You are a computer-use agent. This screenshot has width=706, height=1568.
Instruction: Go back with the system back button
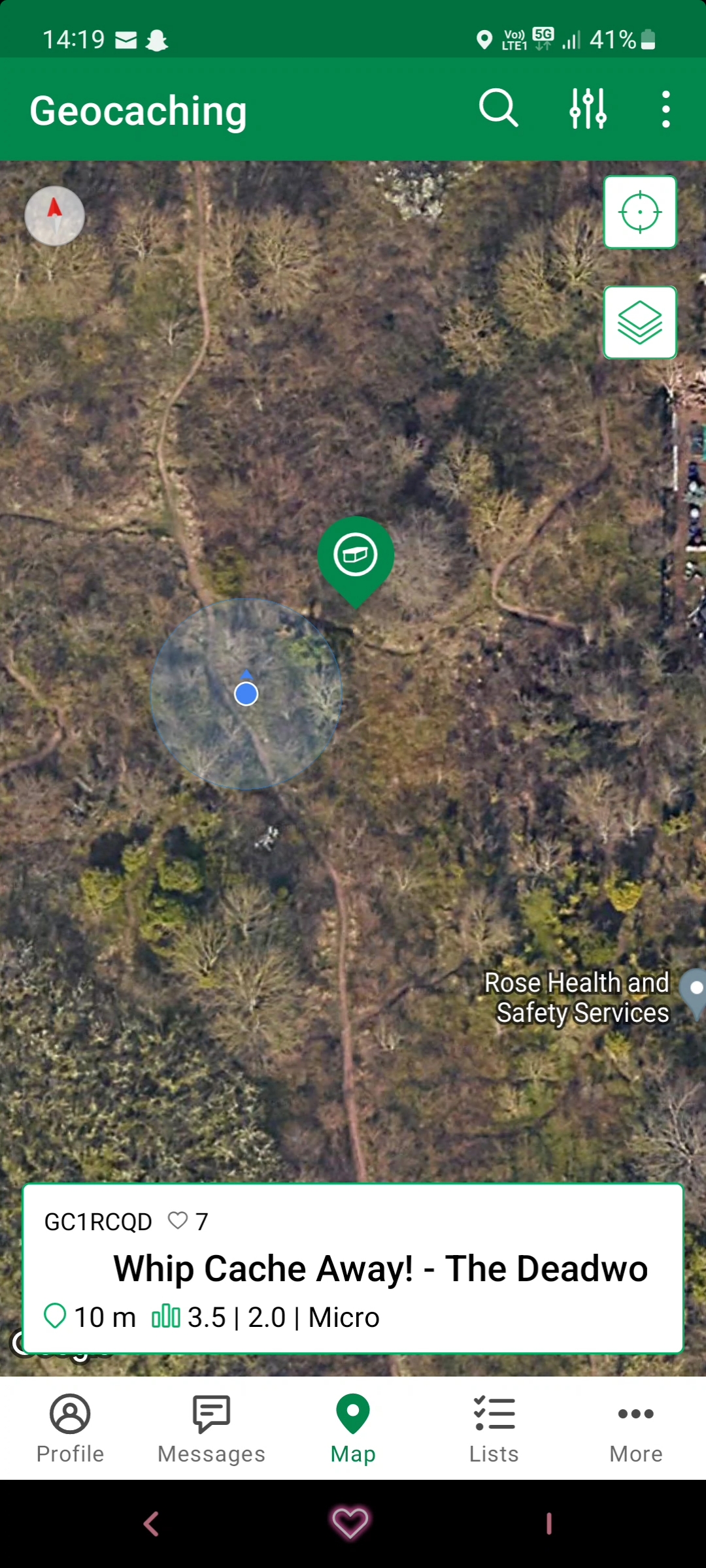(152, 1524)
